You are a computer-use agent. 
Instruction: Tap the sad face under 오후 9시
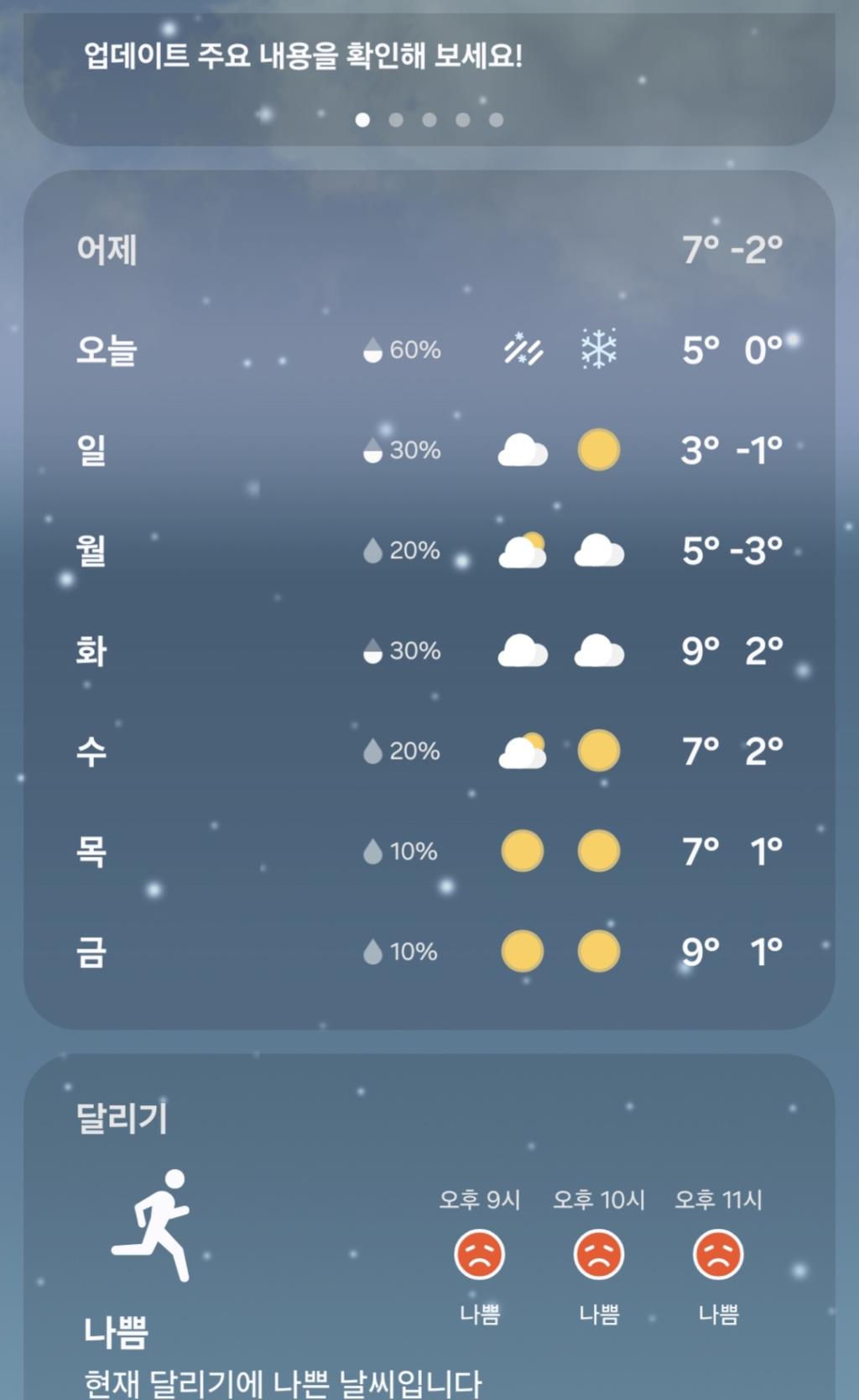point(478,1256)
